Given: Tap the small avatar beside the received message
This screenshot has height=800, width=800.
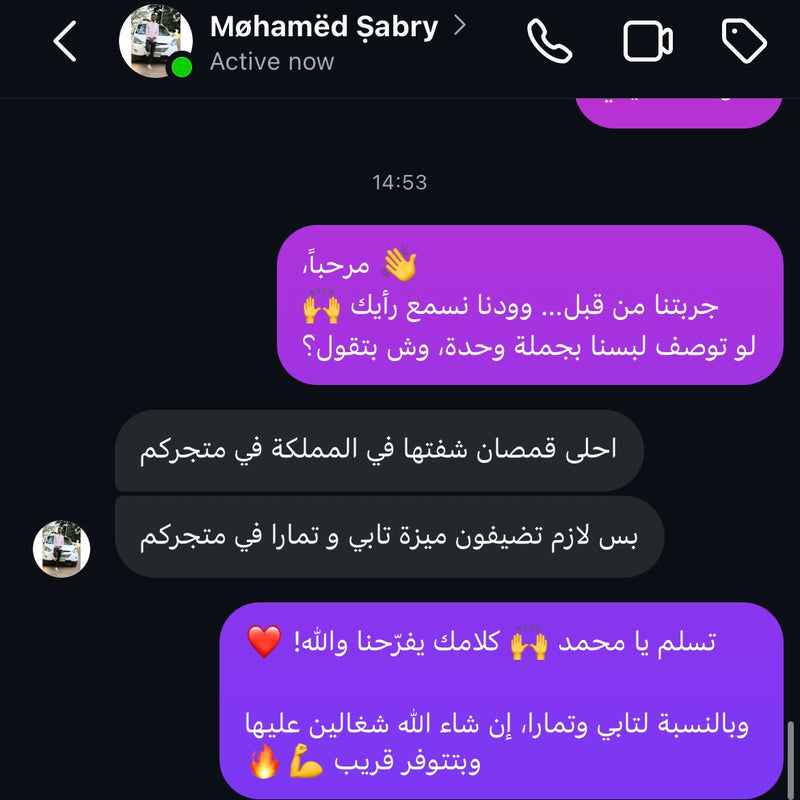Looking at the screenshot, I should point(62,549).
